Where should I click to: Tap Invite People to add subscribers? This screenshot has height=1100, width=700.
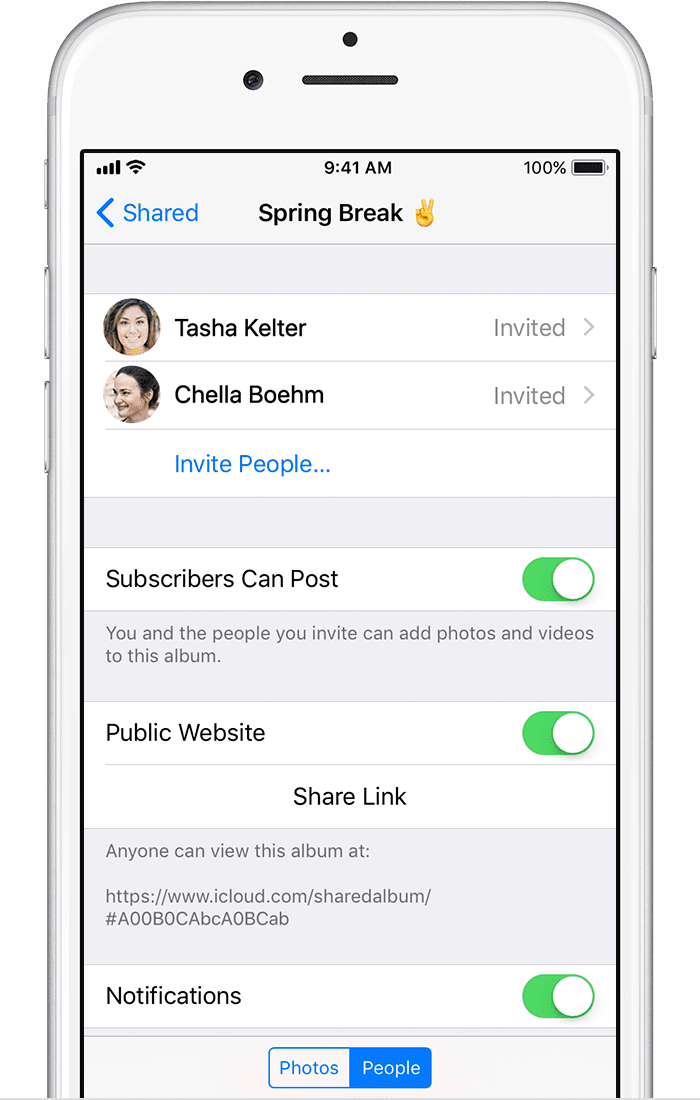click(253, 464)
